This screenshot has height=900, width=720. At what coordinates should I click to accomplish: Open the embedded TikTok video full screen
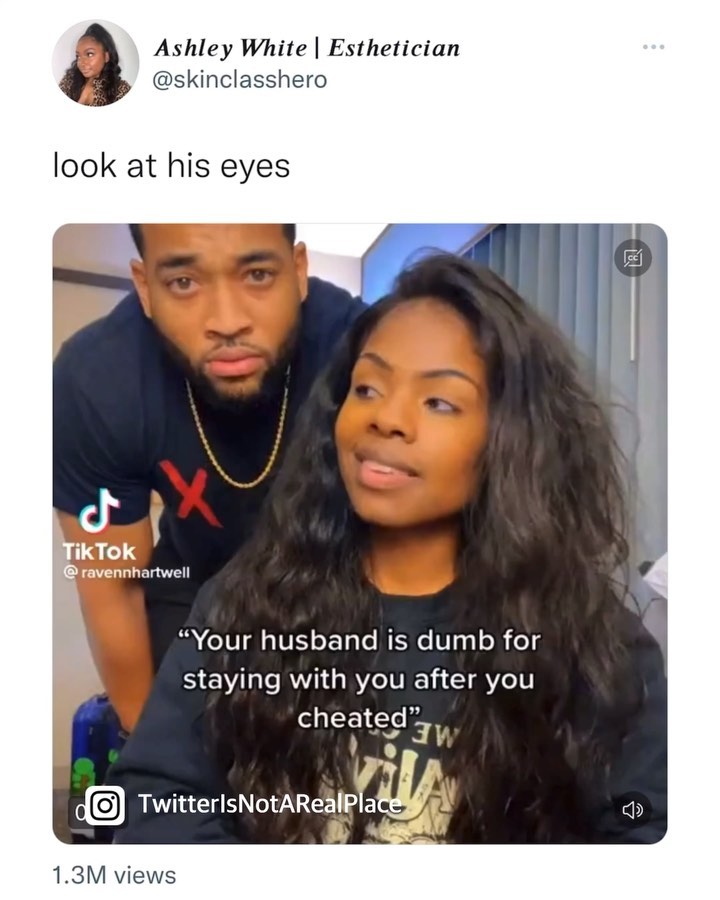click(360, 533)
